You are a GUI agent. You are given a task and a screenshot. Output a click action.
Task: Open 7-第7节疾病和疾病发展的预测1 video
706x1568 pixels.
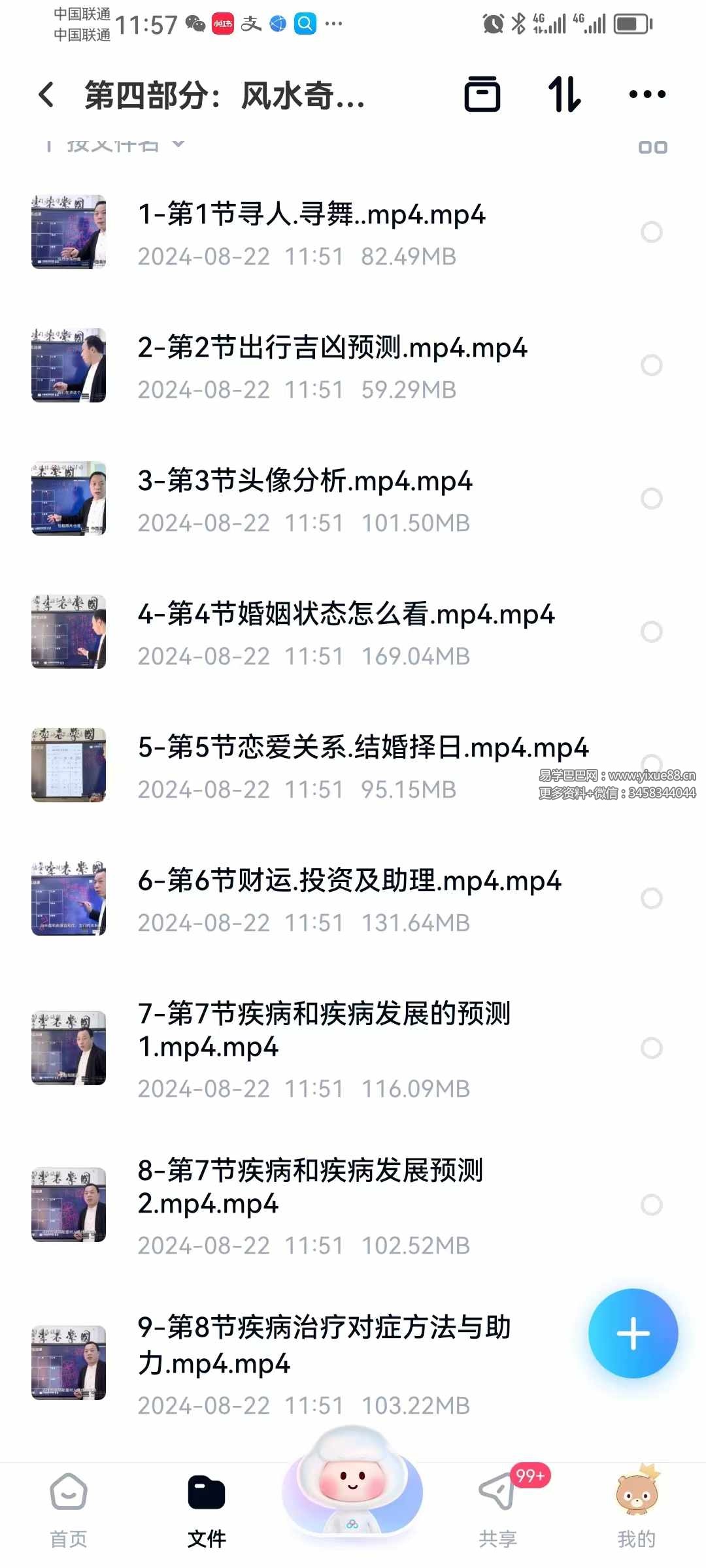(x=324, y=1030)
